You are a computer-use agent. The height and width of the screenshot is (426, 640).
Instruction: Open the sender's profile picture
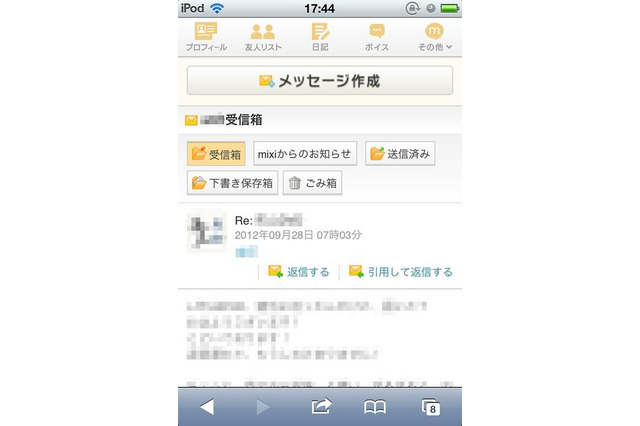point(207,231)
